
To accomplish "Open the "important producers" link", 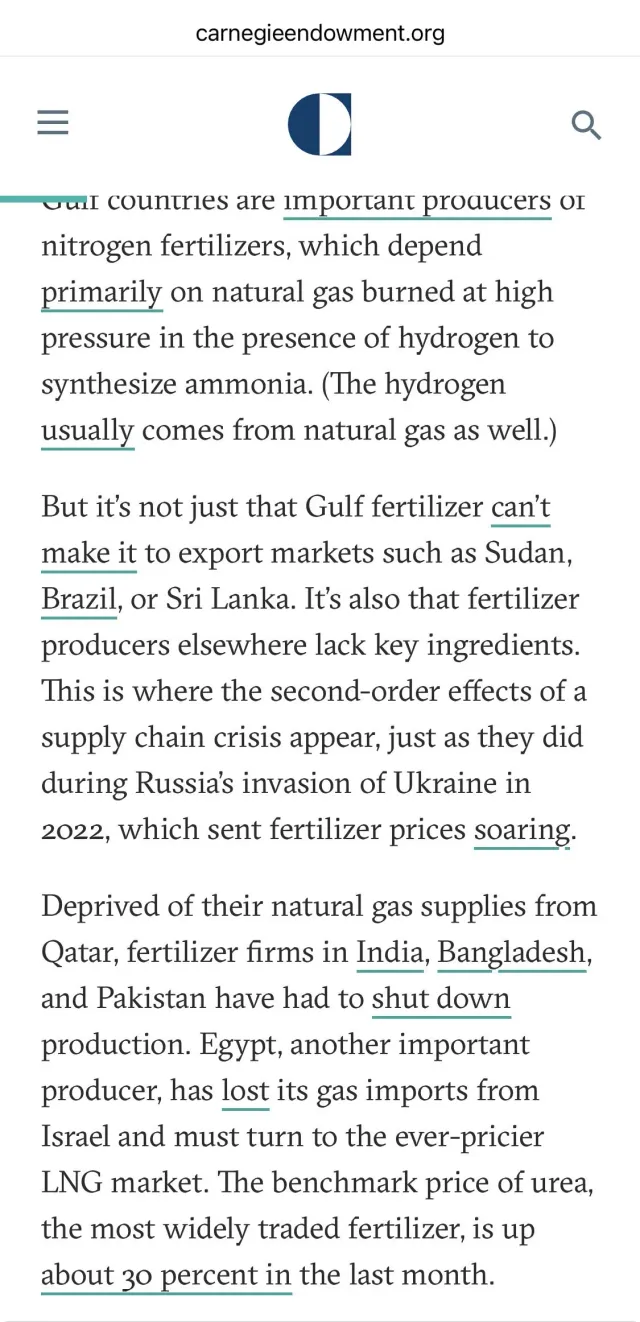I will (x=417, y=201).
